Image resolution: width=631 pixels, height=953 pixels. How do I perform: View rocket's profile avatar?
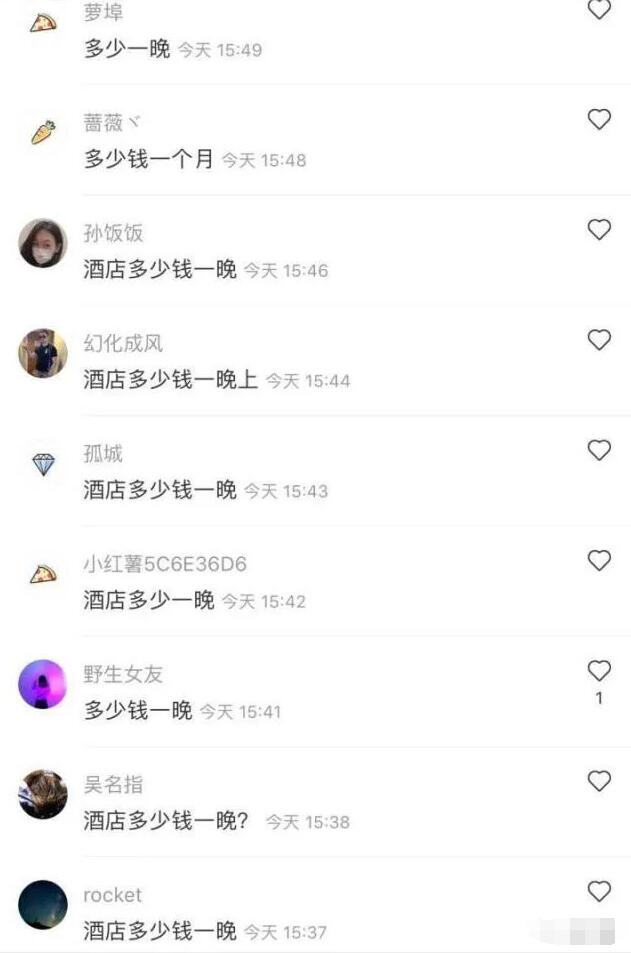click(43, 904)
